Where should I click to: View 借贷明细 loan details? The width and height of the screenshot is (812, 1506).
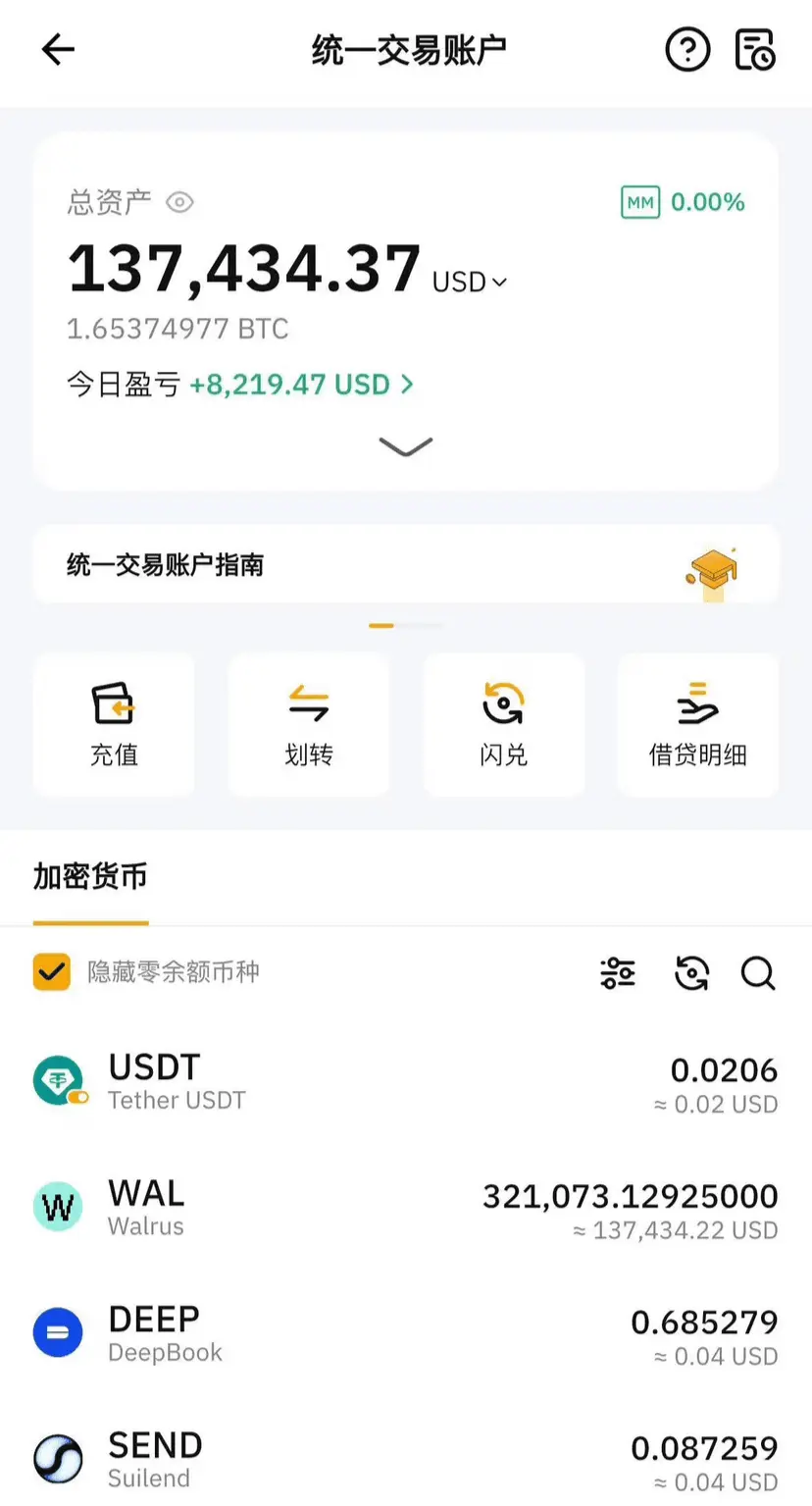(x=697, y=725)
